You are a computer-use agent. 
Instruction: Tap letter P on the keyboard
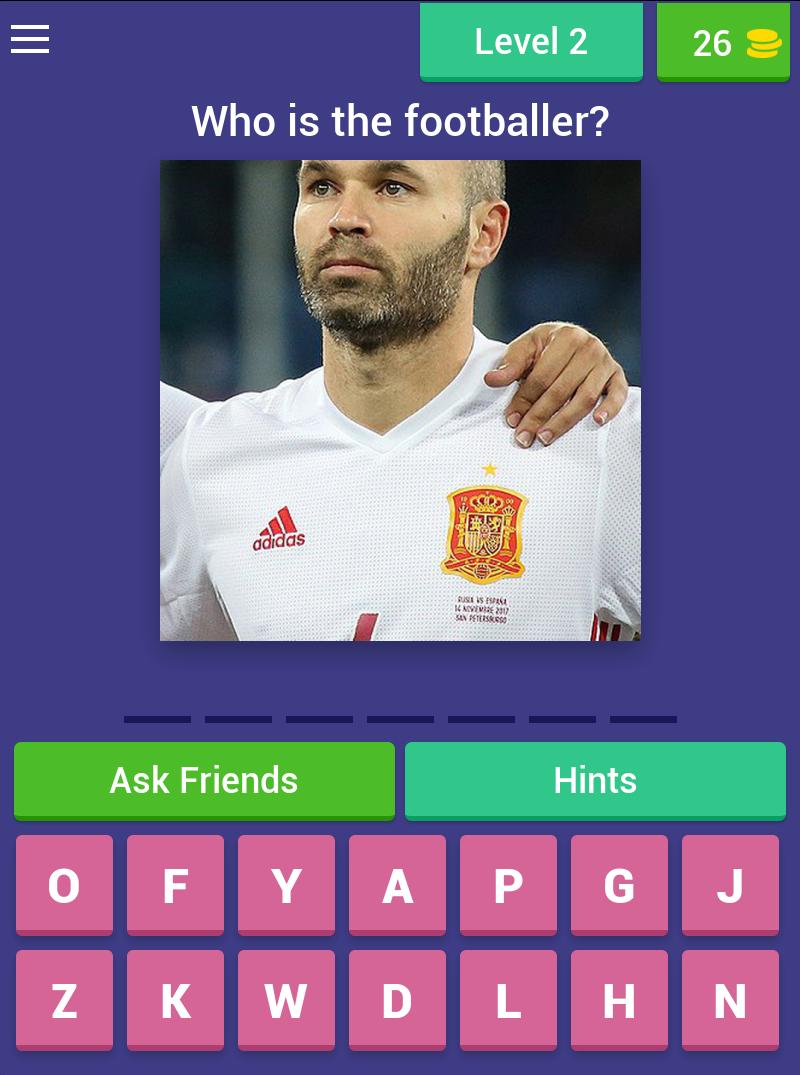[508, 884]
